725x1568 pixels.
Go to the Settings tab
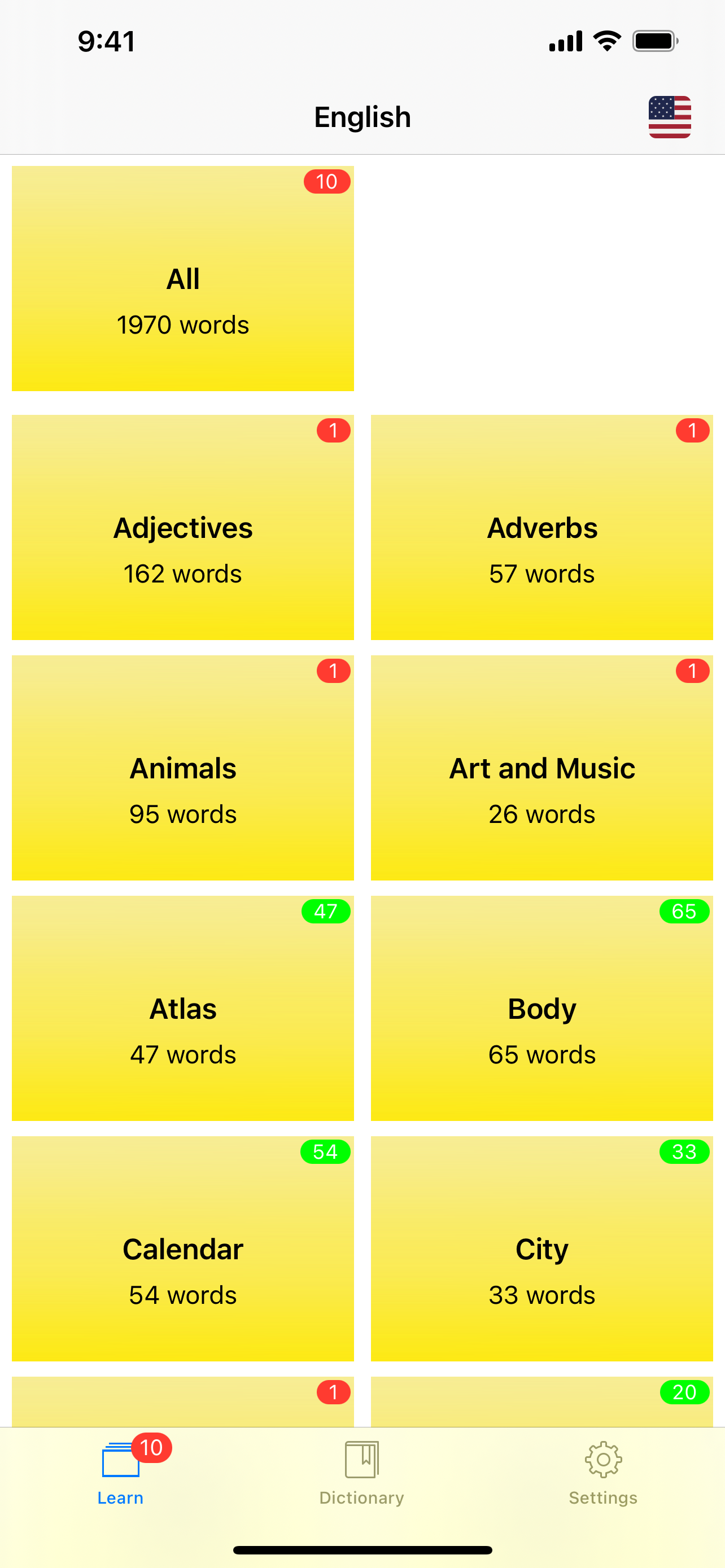click(x=602, y=1473)
